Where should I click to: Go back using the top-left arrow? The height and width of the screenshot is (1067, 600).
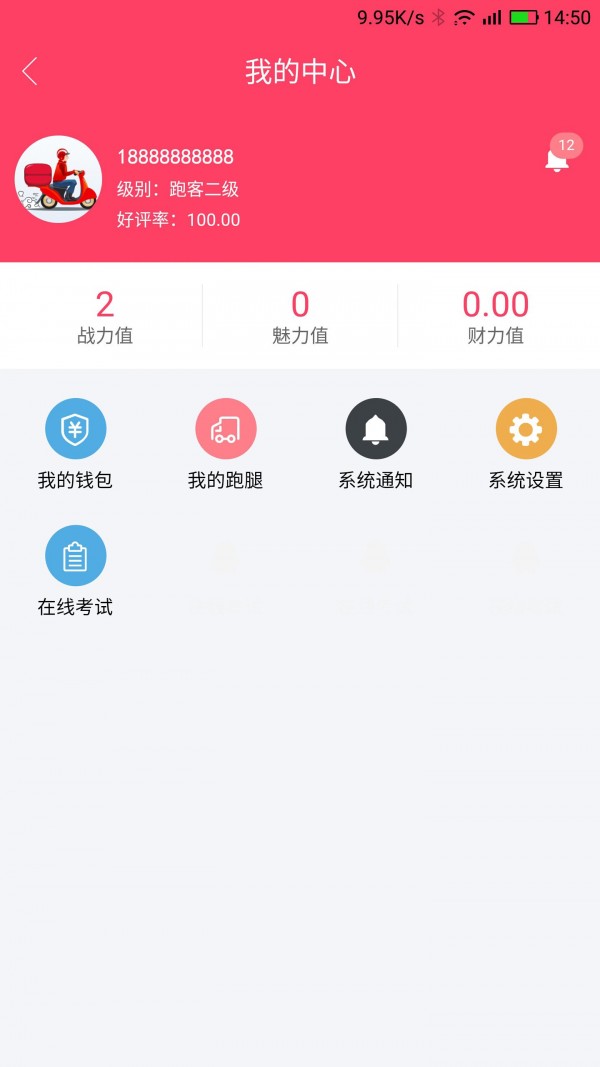pyautogui.click(x=30, y=72)
